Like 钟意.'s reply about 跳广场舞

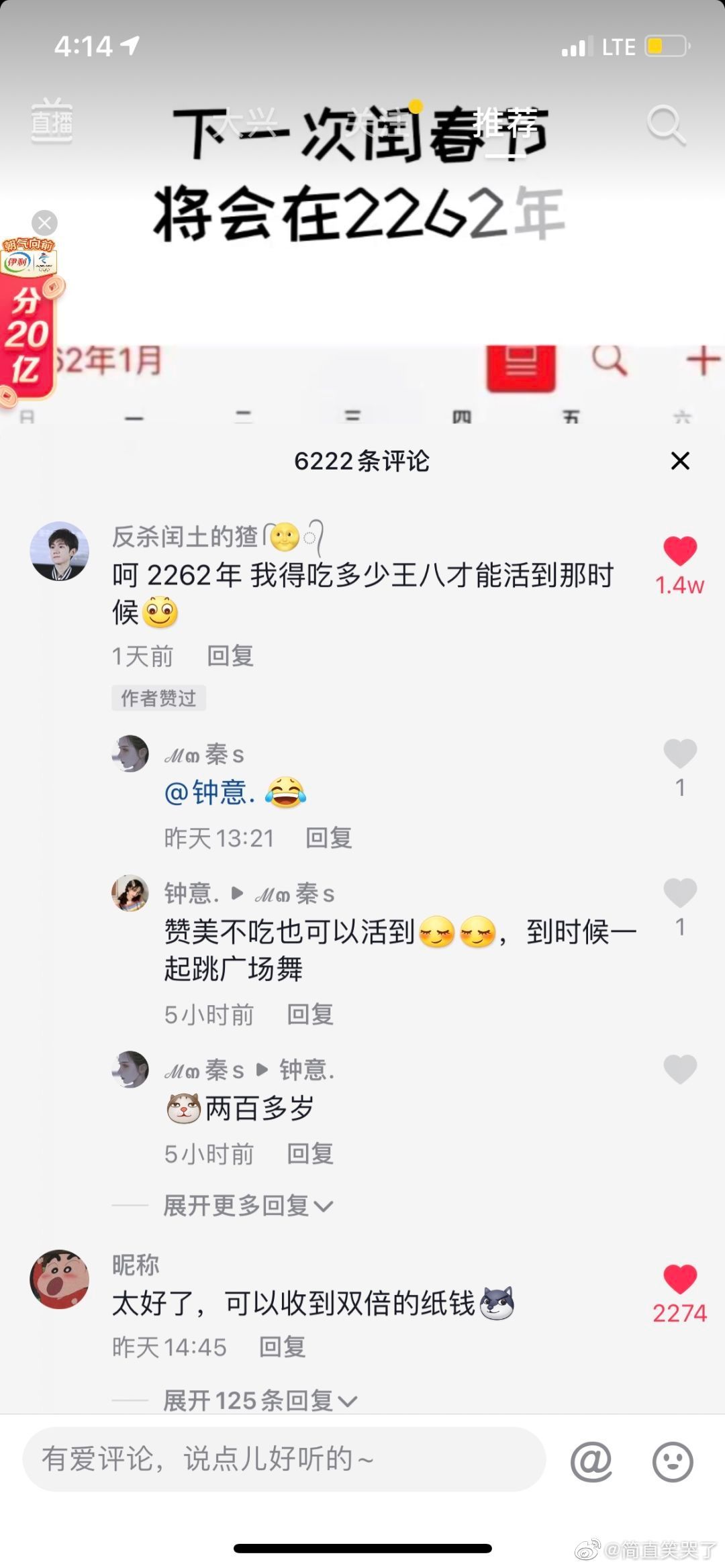(x=680, y=892)
